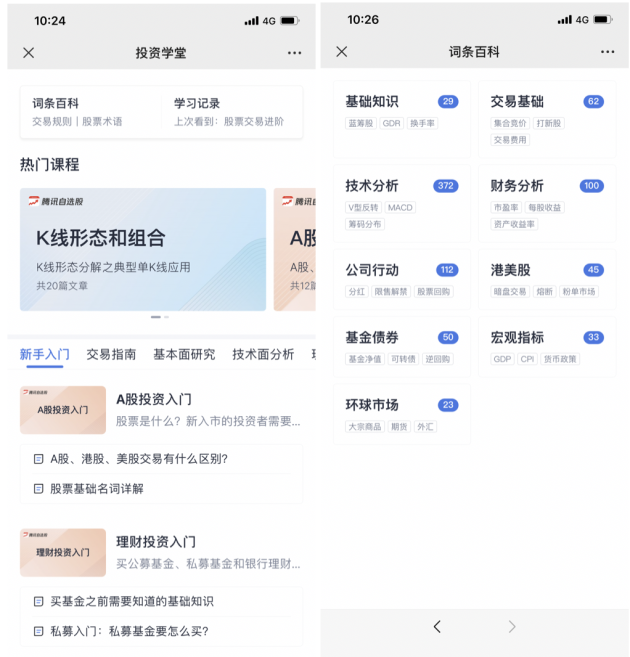Open 学习记录 study history
This screenshot has width=630, height=657.
(230, 111)
